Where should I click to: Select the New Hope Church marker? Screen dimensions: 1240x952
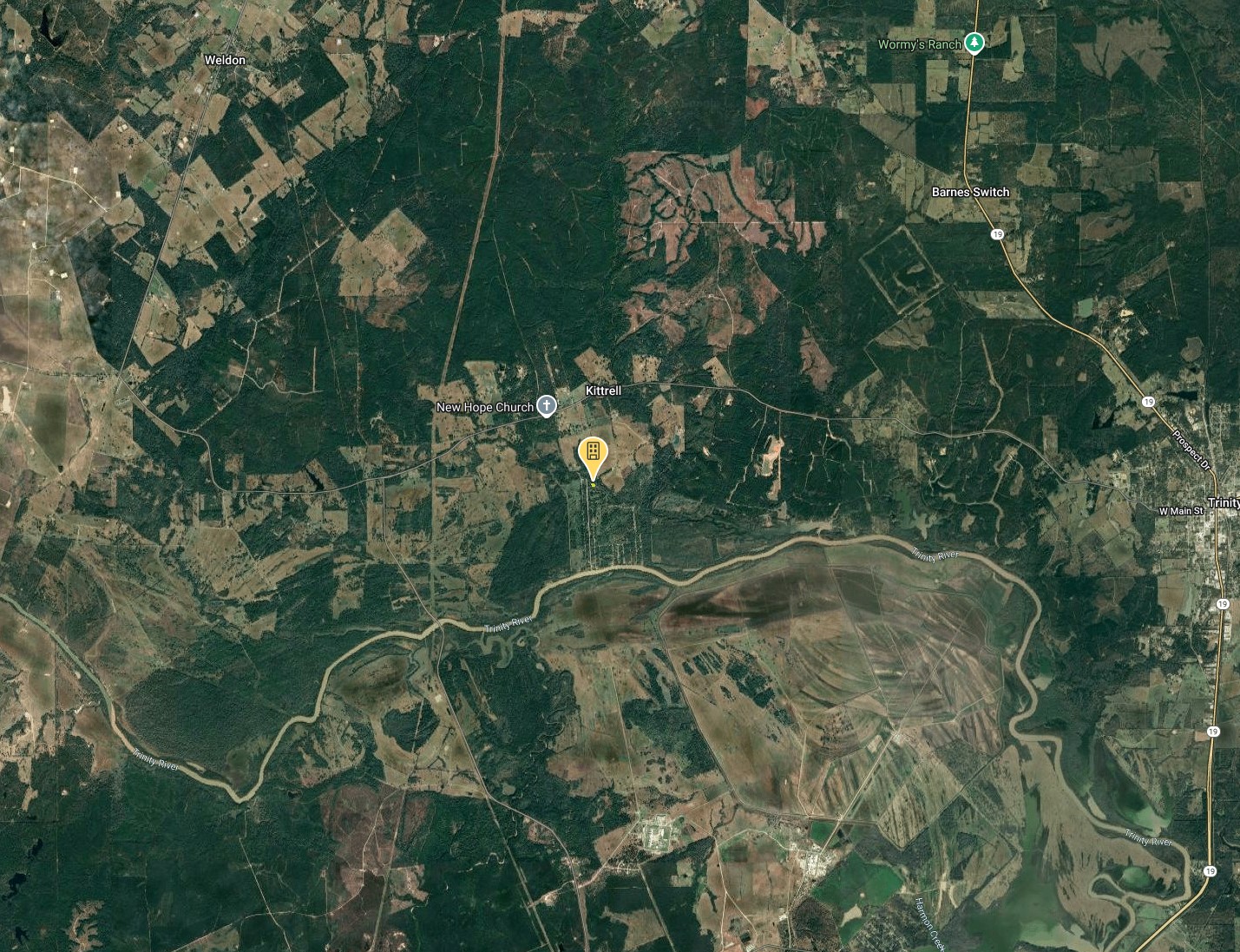(546, 406)
